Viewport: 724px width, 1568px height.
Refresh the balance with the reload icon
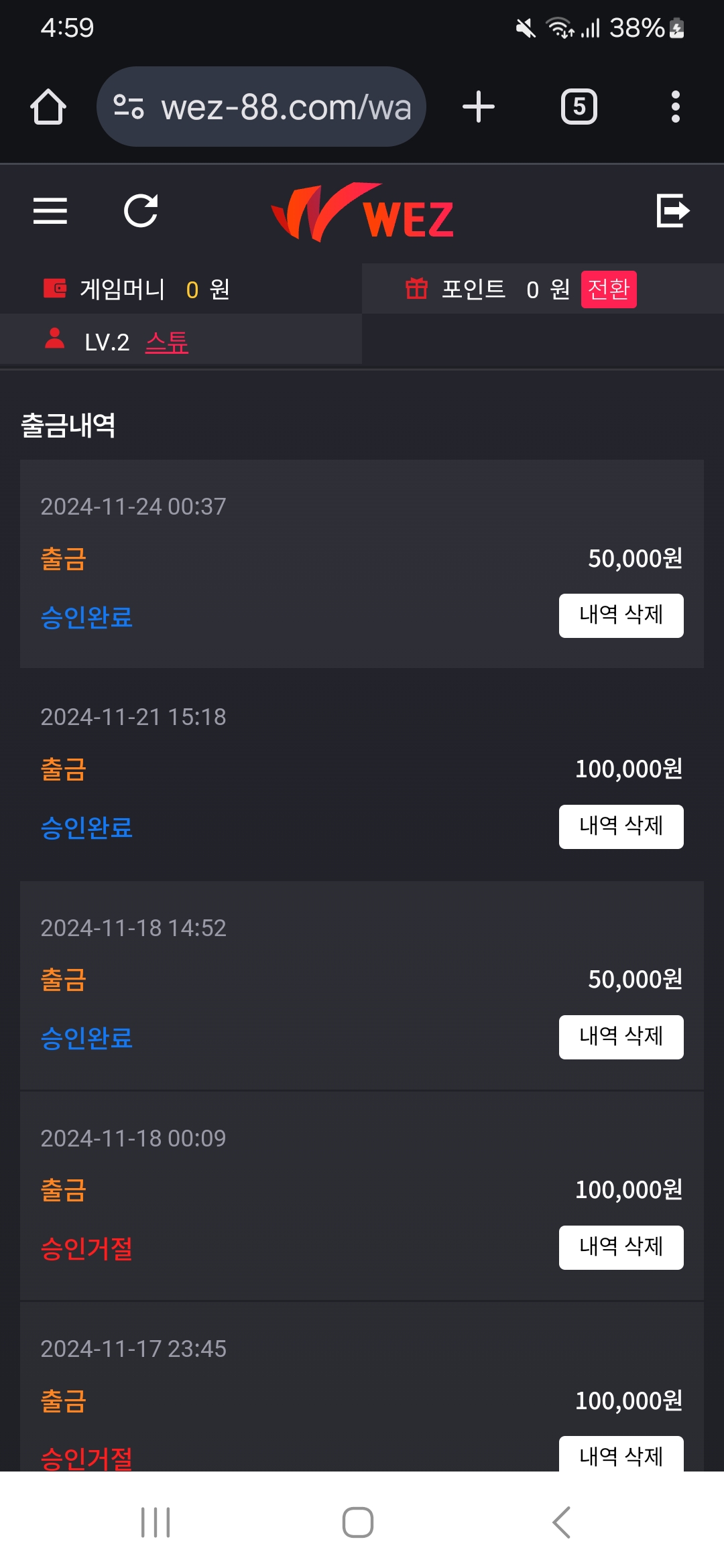pos(141,211)
